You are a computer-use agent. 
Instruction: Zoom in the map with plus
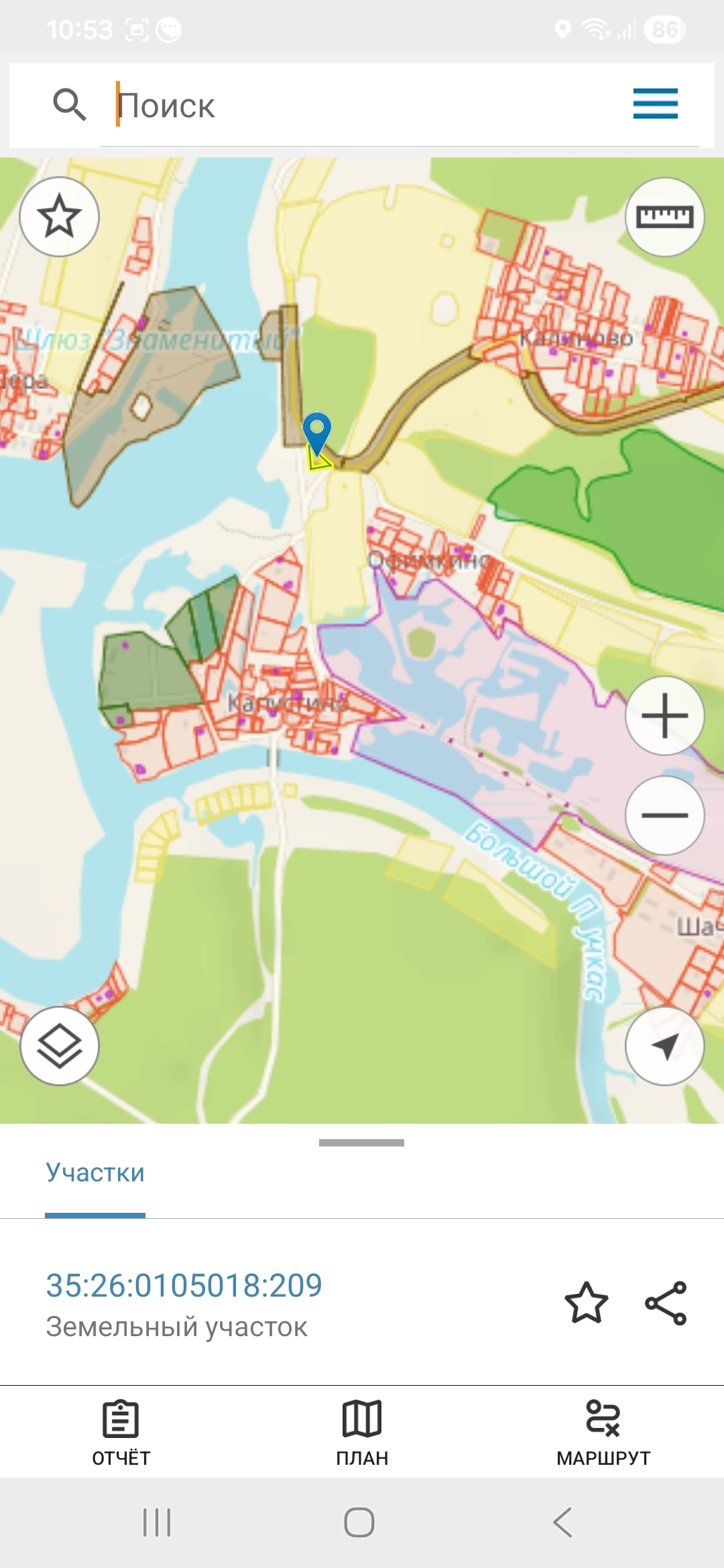[x=664, y=716]
